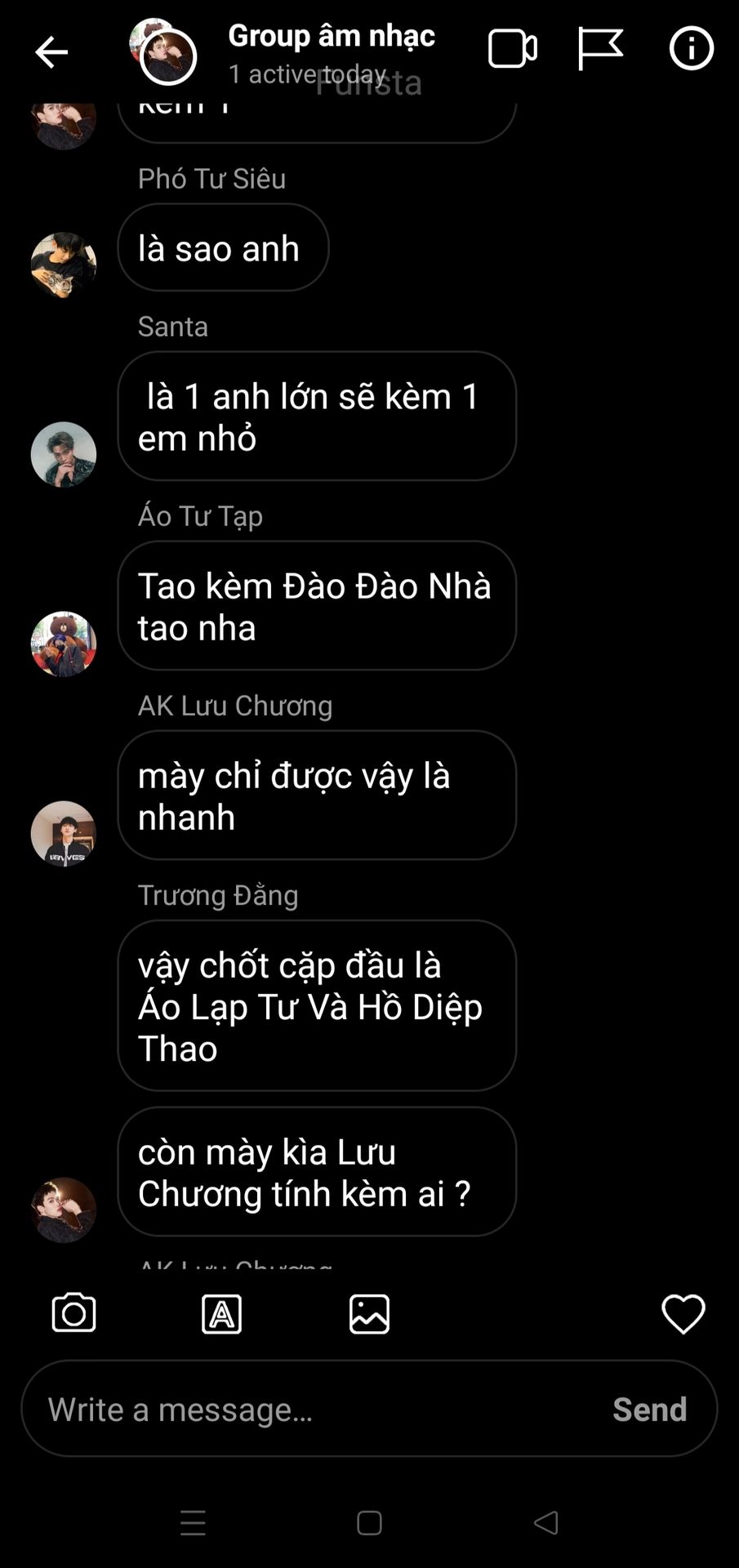
Task: Open the camera to take a photo
Action: (73, 1313)
